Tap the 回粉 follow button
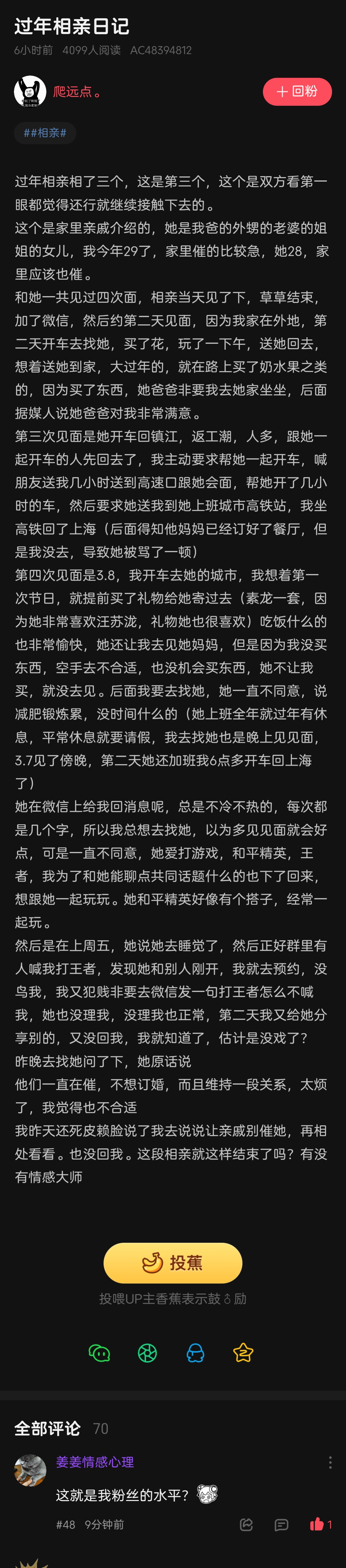Image resolution: width=346 pixels, height=1568 pixels. point(297,91)
